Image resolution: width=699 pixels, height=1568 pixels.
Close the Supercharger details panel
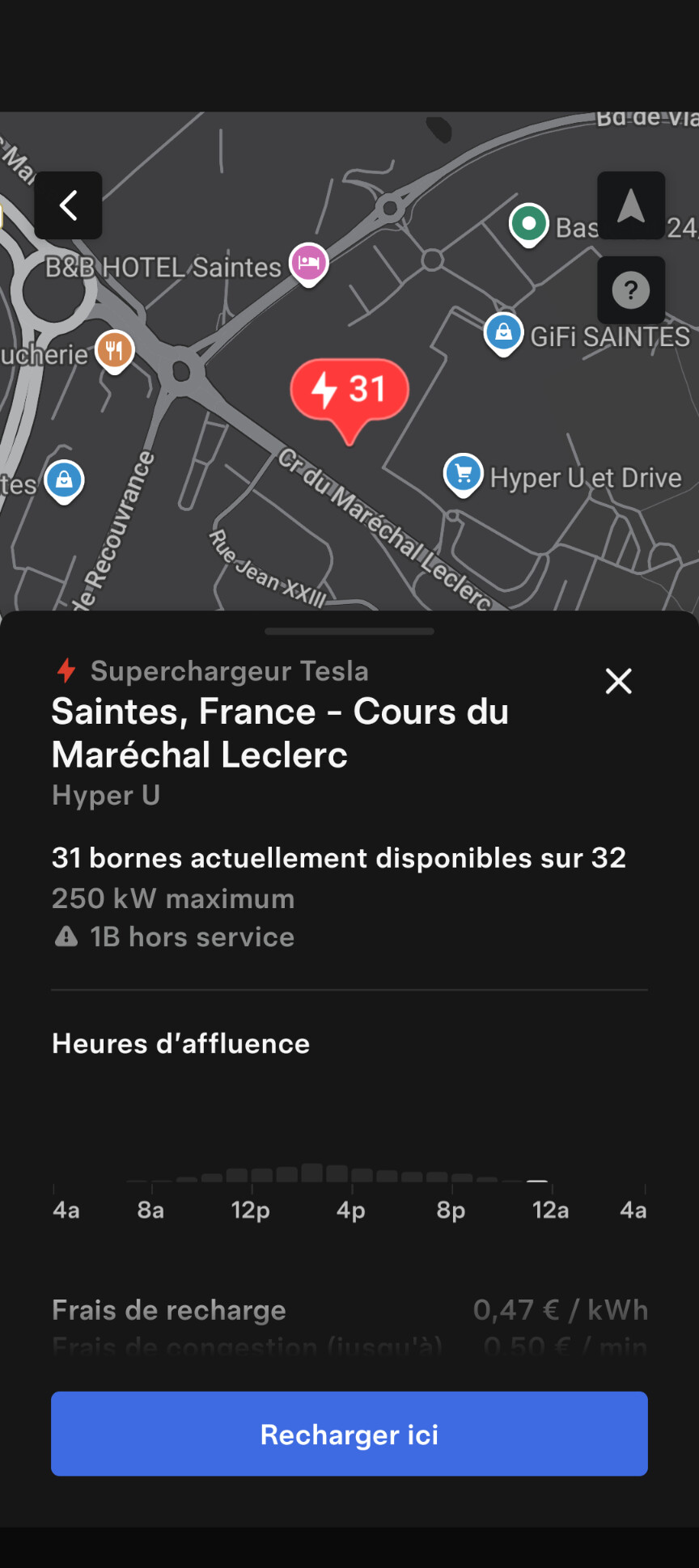(619, 682)
